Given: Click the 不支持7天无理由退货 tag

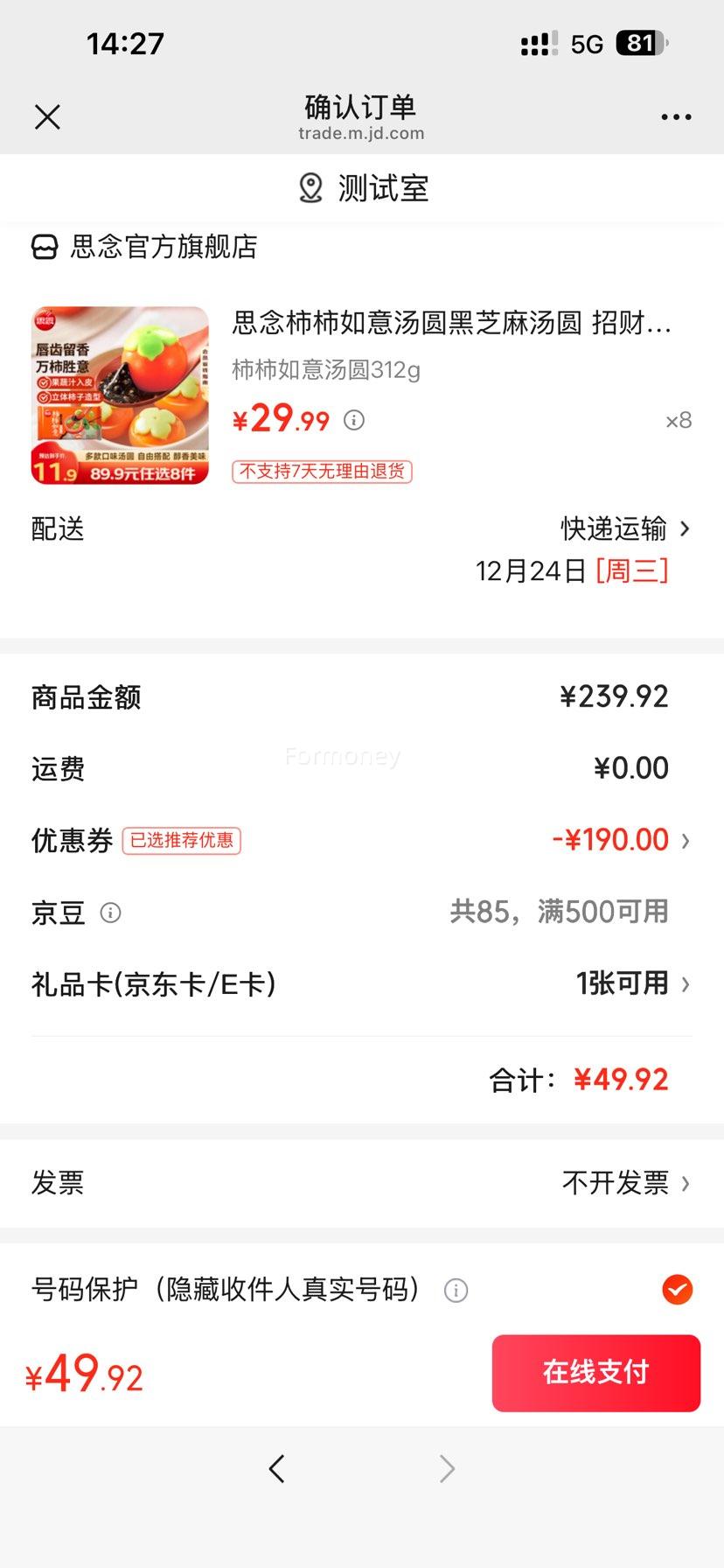Looking at the screenshot, I should pos(321,471).
